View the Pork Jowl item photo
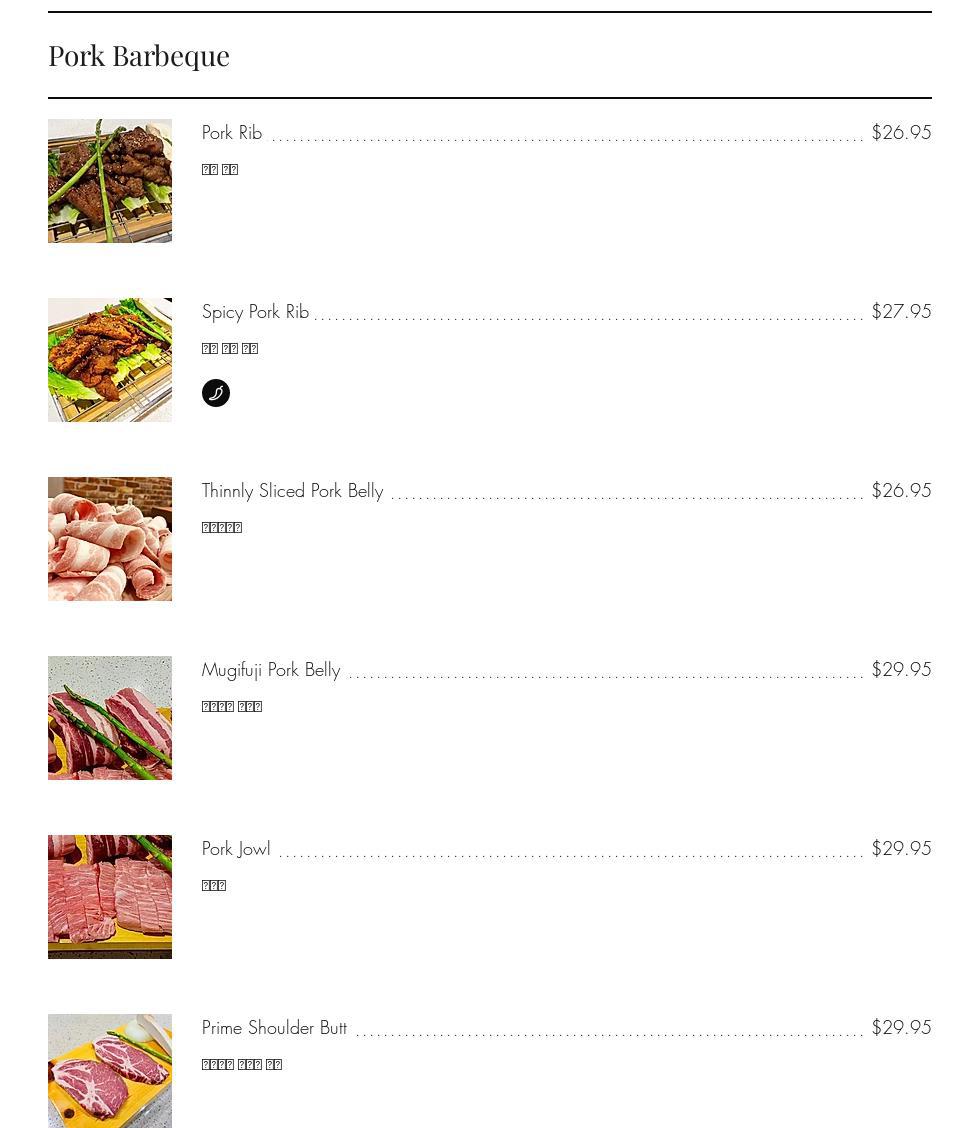This screenshot has width=965, height=1128. (110, 897)
